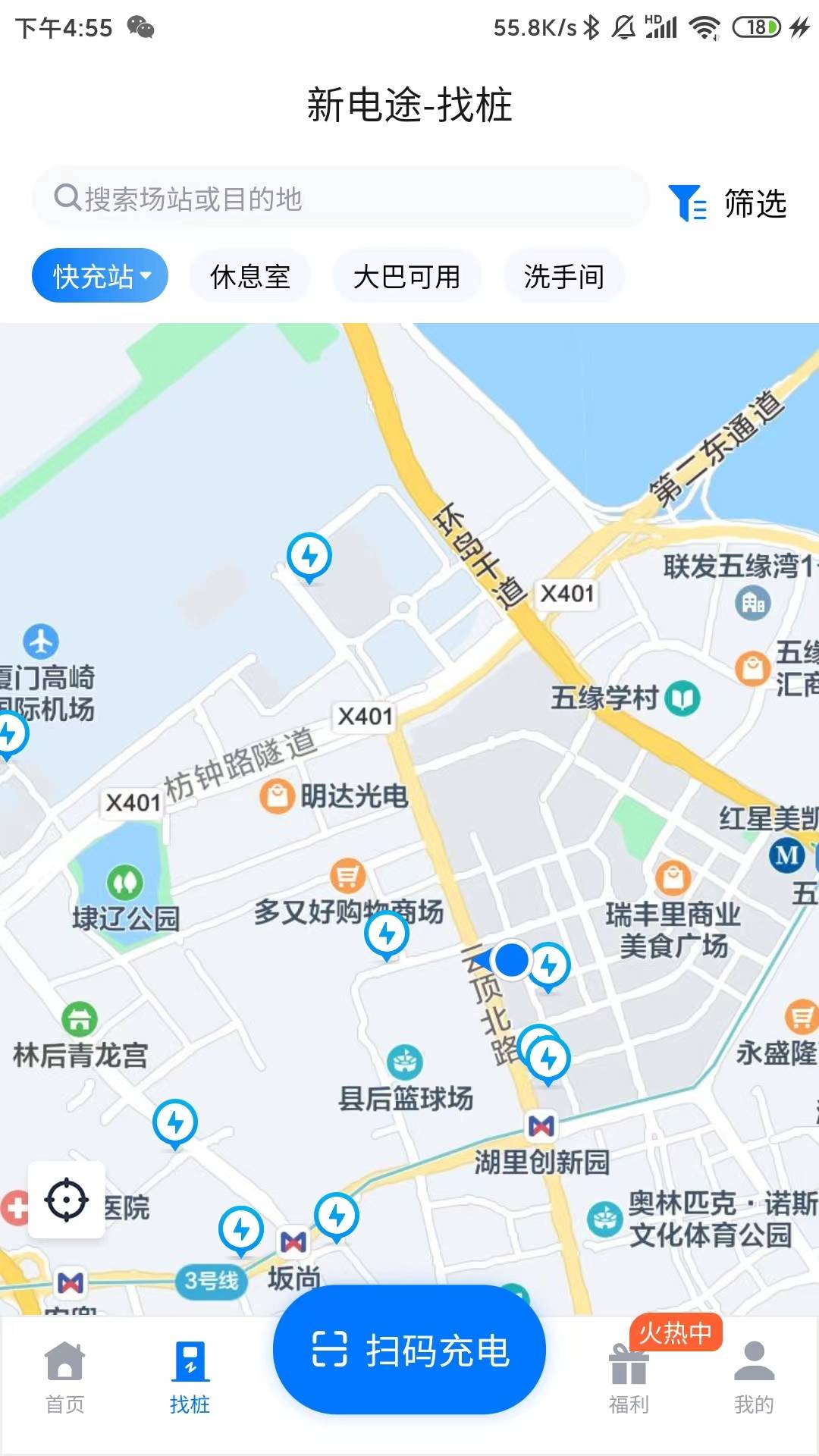Toggle the 洗手间 filter on

(x=564, y=276)
